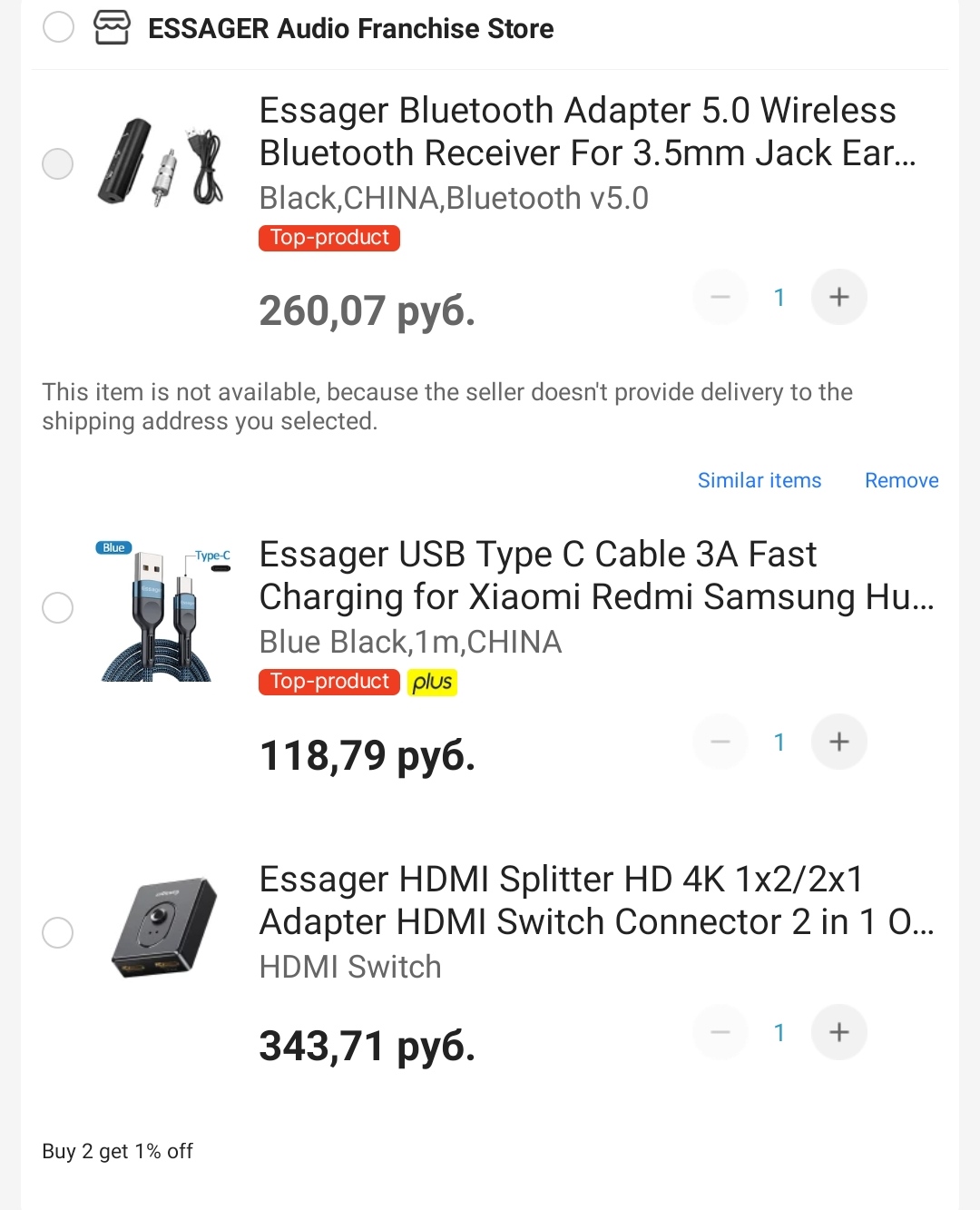Remove the unavailable Bluetooth Adapter from cart

(901, 480)
